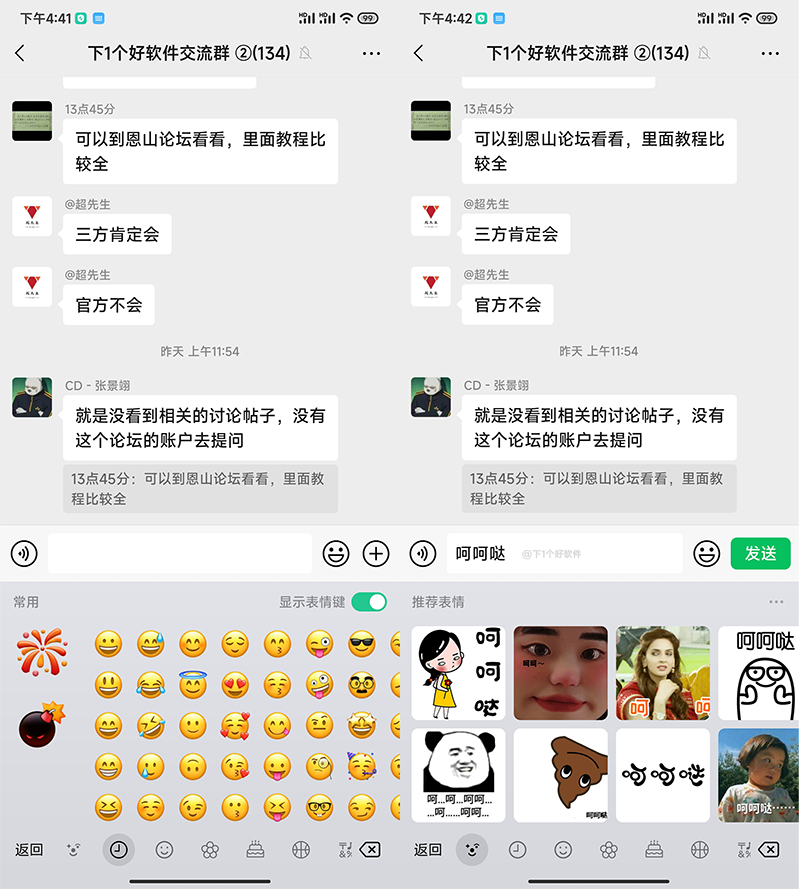Choose the panda meme sticker
Image resolution: width=800 pixels, height=889 pixels.
coord(458,775)
